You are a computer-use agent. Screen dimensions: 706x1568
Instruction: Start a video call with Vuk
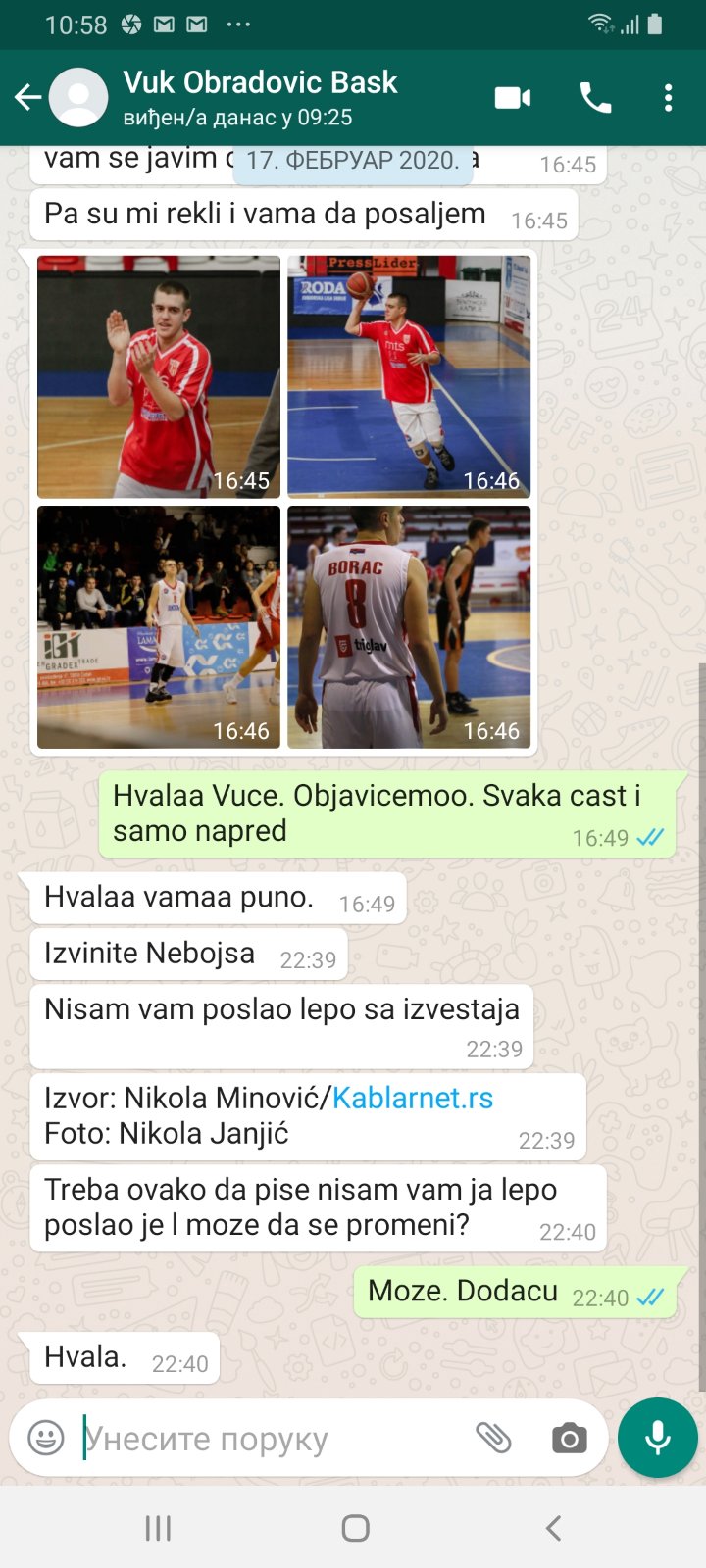pos(513,97)
